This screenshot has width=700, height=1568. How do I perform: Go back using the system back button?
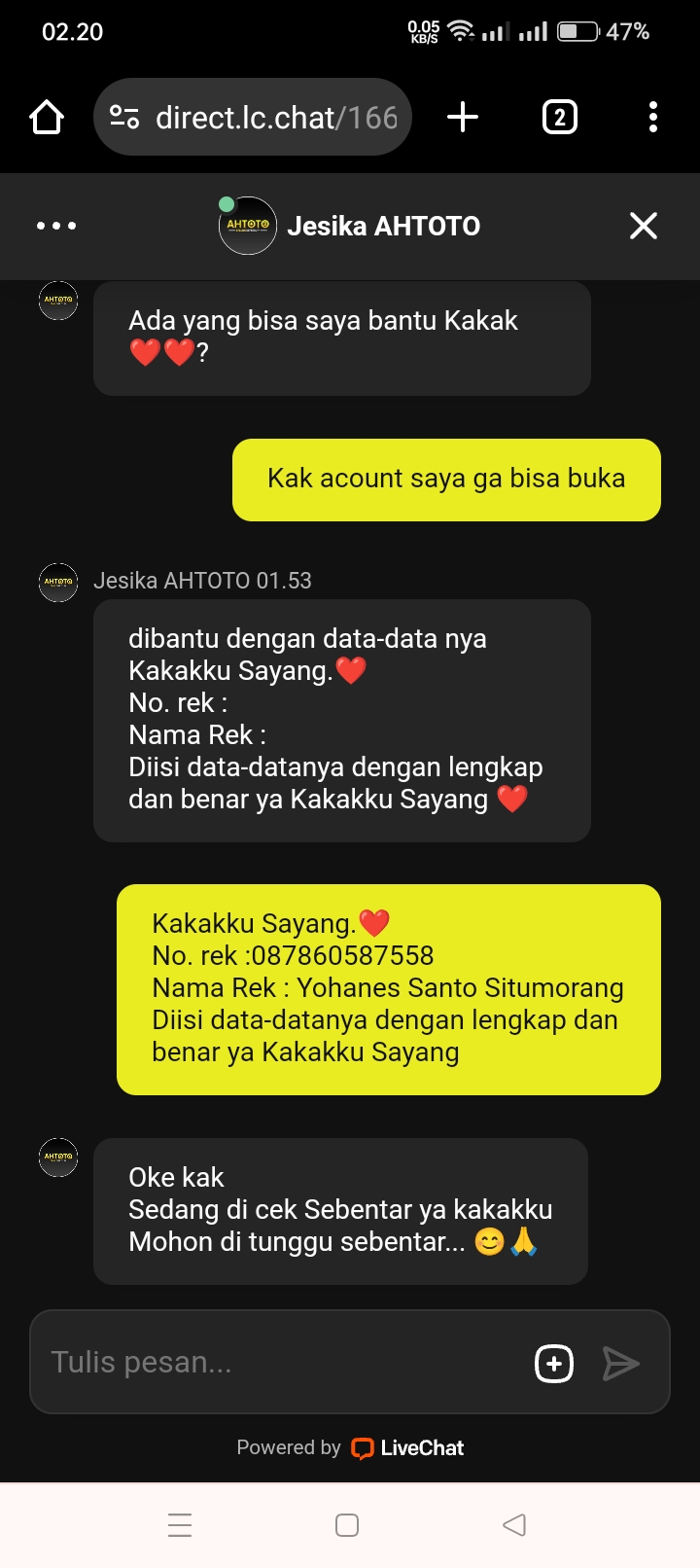pos(514,1525)
